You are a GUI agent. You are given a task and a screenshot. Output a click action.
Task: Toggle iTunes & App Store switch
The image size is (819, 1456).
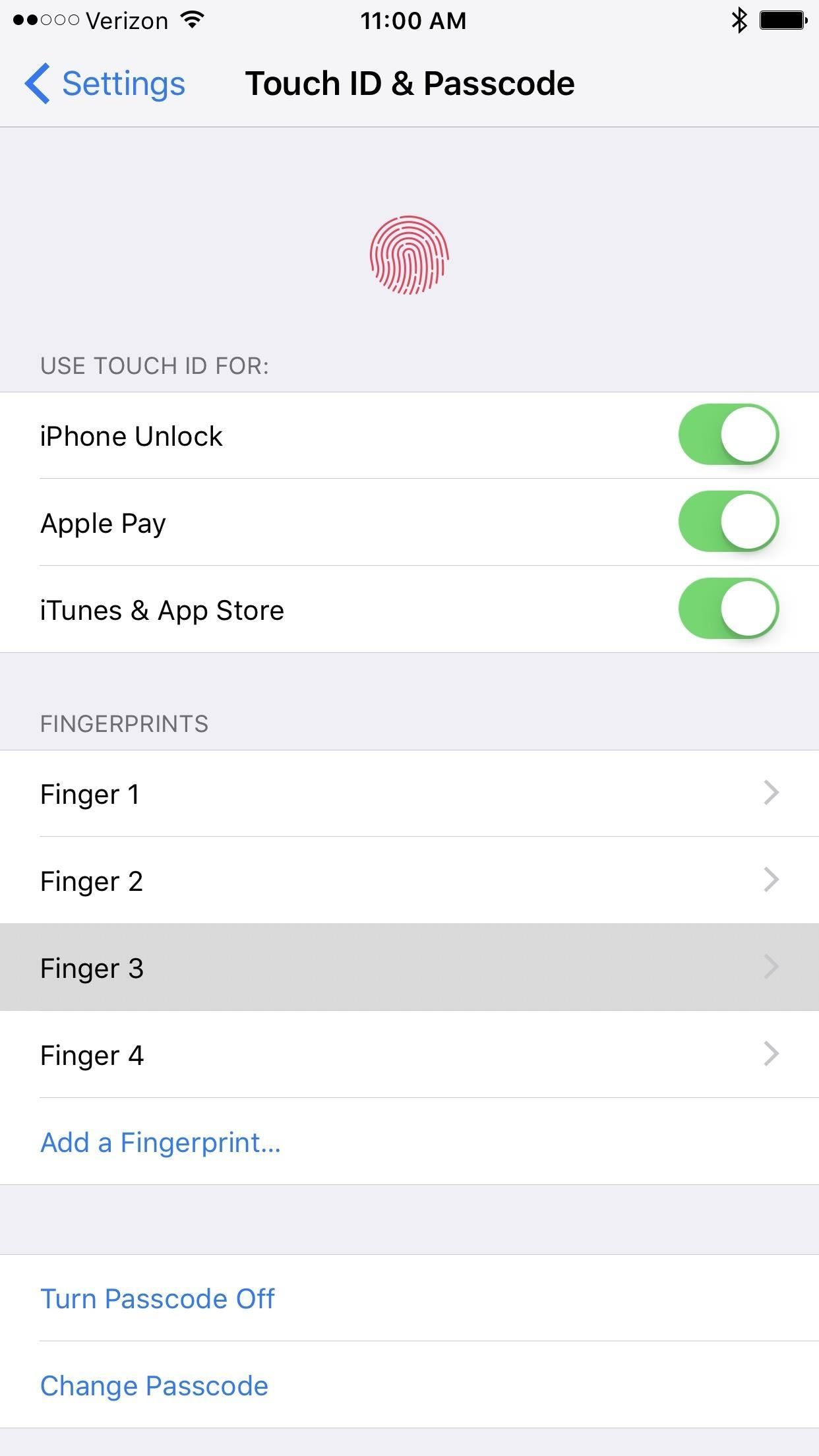pos(728,609)
